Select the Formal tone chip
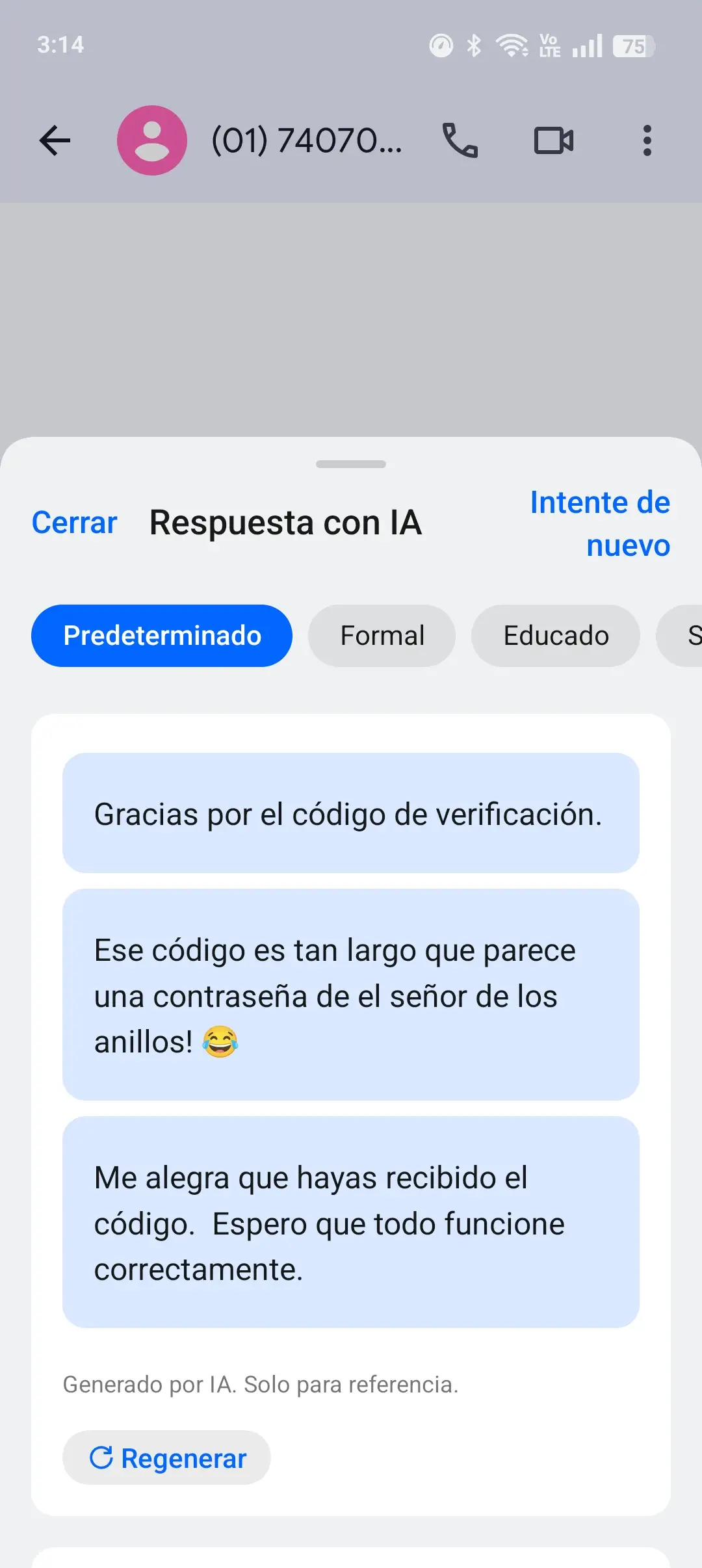Viewport: 702px width, 1568px height. (x=382, y=635)
